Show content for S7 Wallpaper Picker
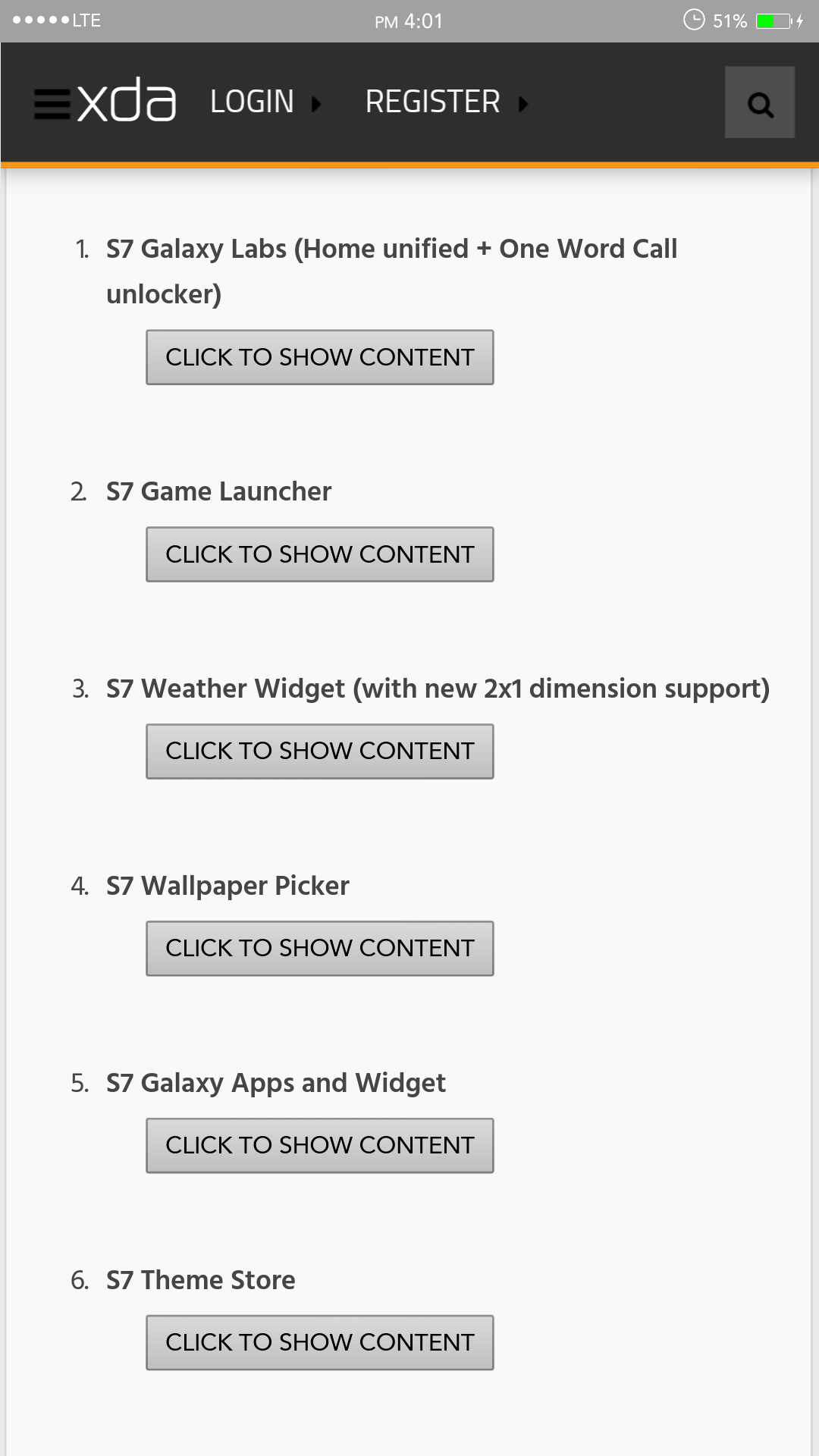Screen dimensions: 819x1456 pos(319,949)
